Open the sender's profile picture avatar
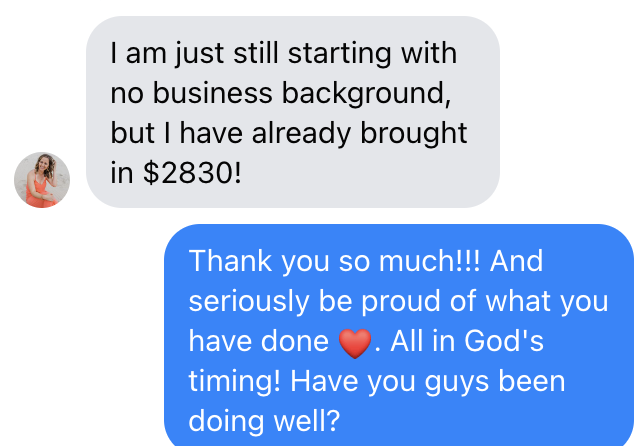 (x=42, y=180)
